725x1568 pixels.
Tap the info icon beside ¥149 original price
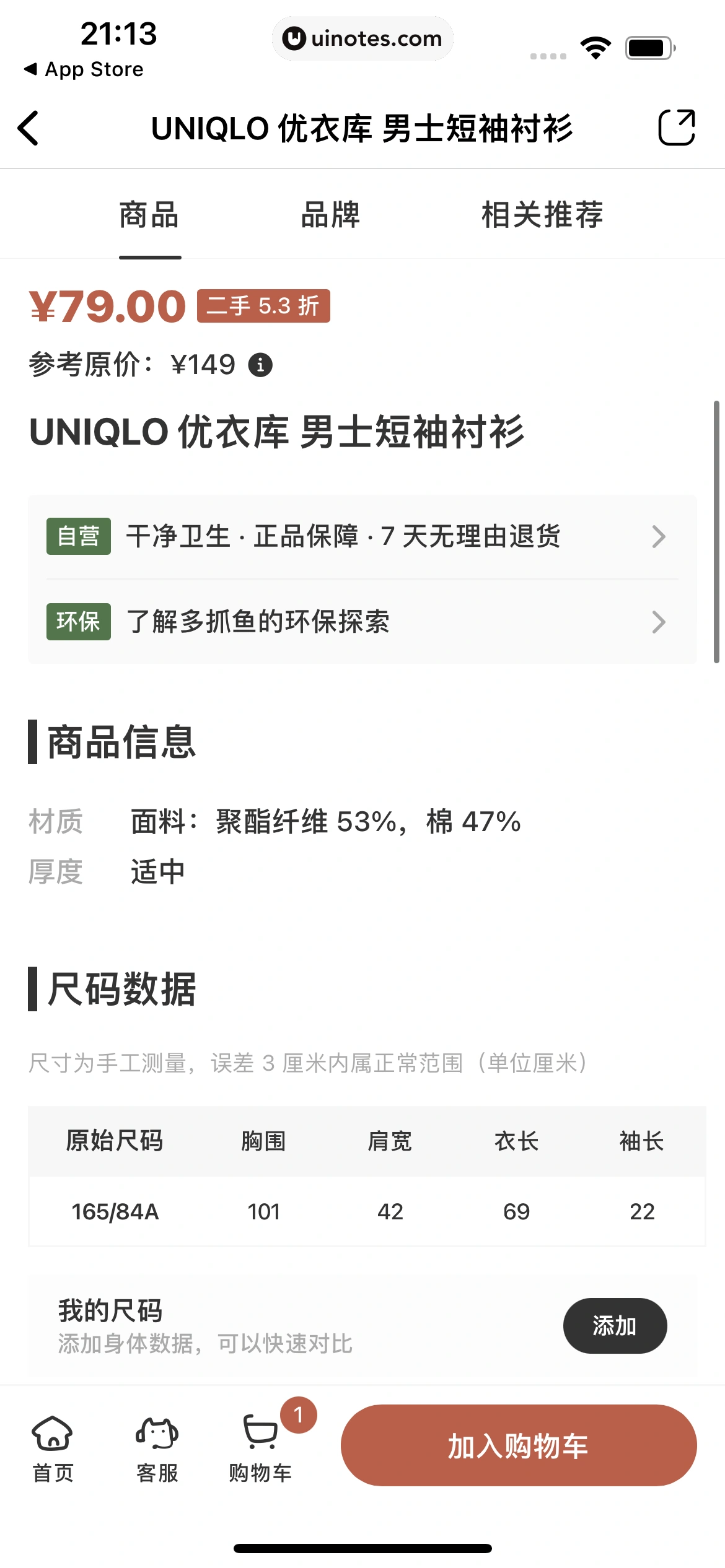(261, 365)
